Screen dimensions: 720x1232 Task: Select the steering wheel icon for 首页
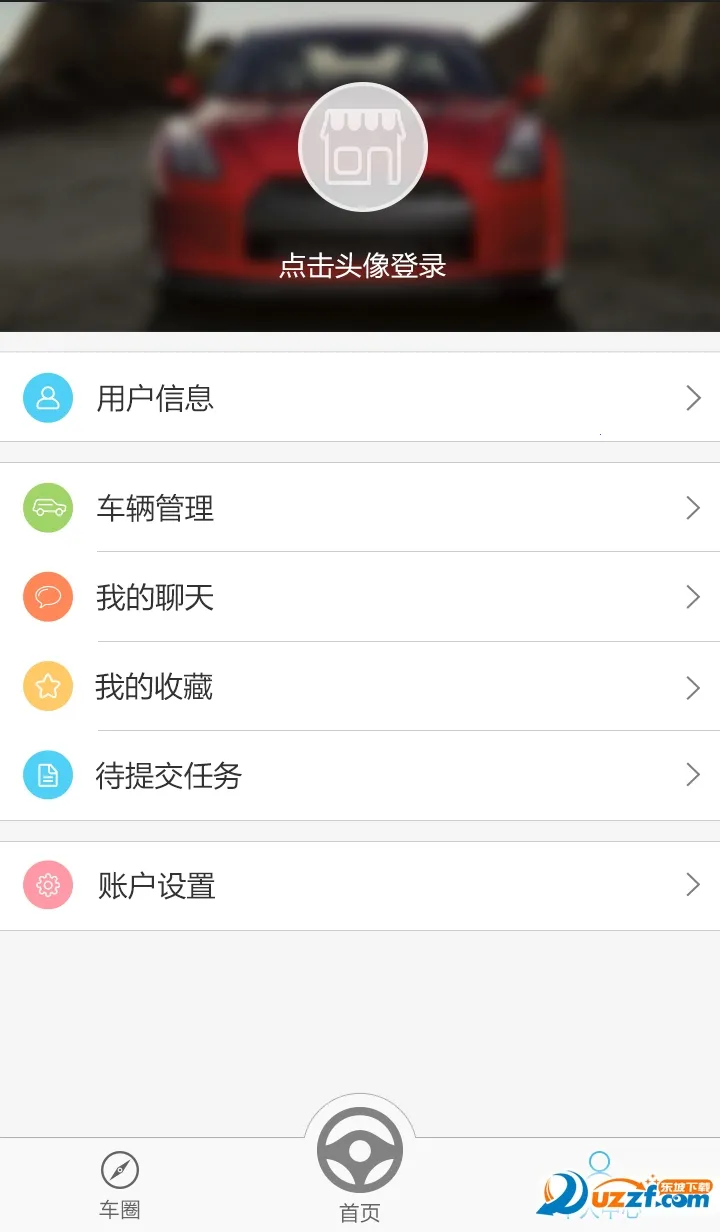click(x=359, y=1150)
